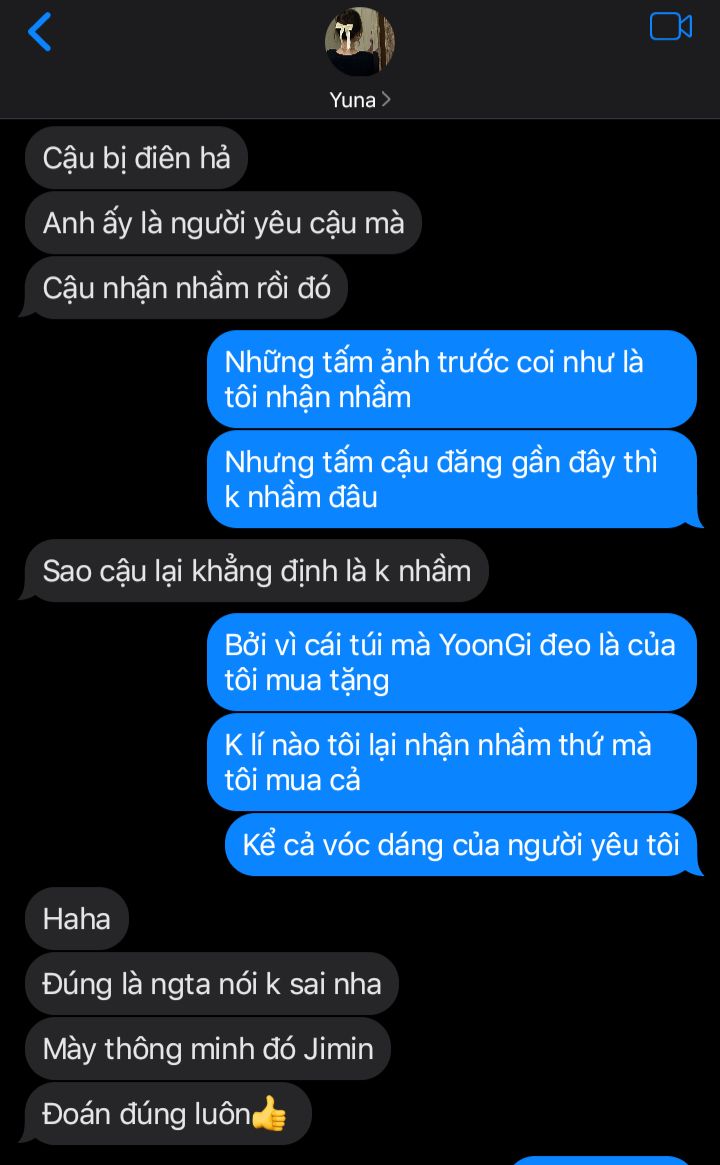Start a video call with Yuna
Image resolution: width=720 pixels, height=1165 pixels.
(x=671, y=27)
